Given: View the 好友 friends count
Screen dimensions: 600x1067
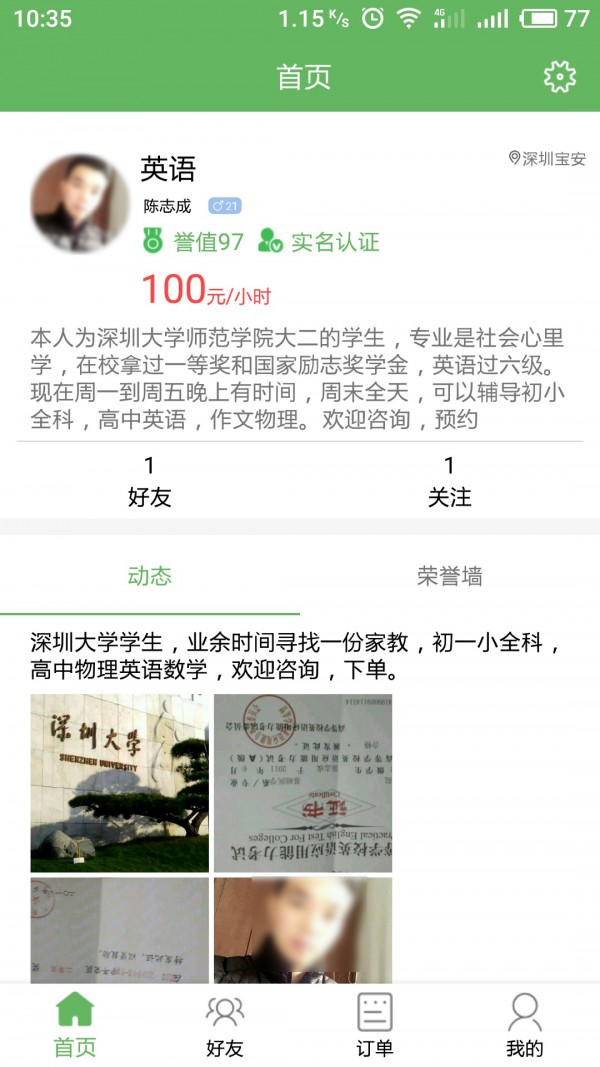Looking at the screenshot, I should point(150,481).
